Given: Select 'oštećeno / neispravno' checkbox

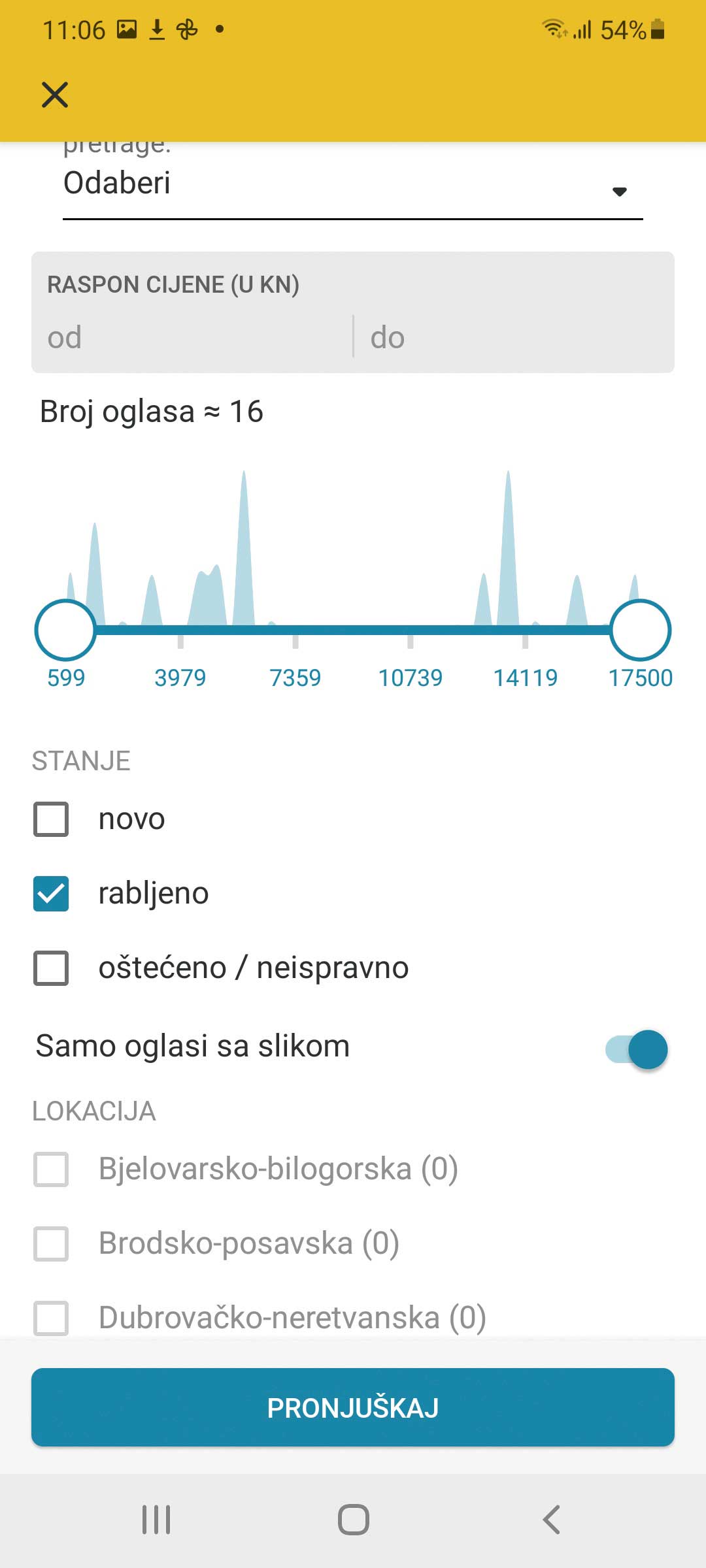Looking at the screenshot, I should pos(51,968).
